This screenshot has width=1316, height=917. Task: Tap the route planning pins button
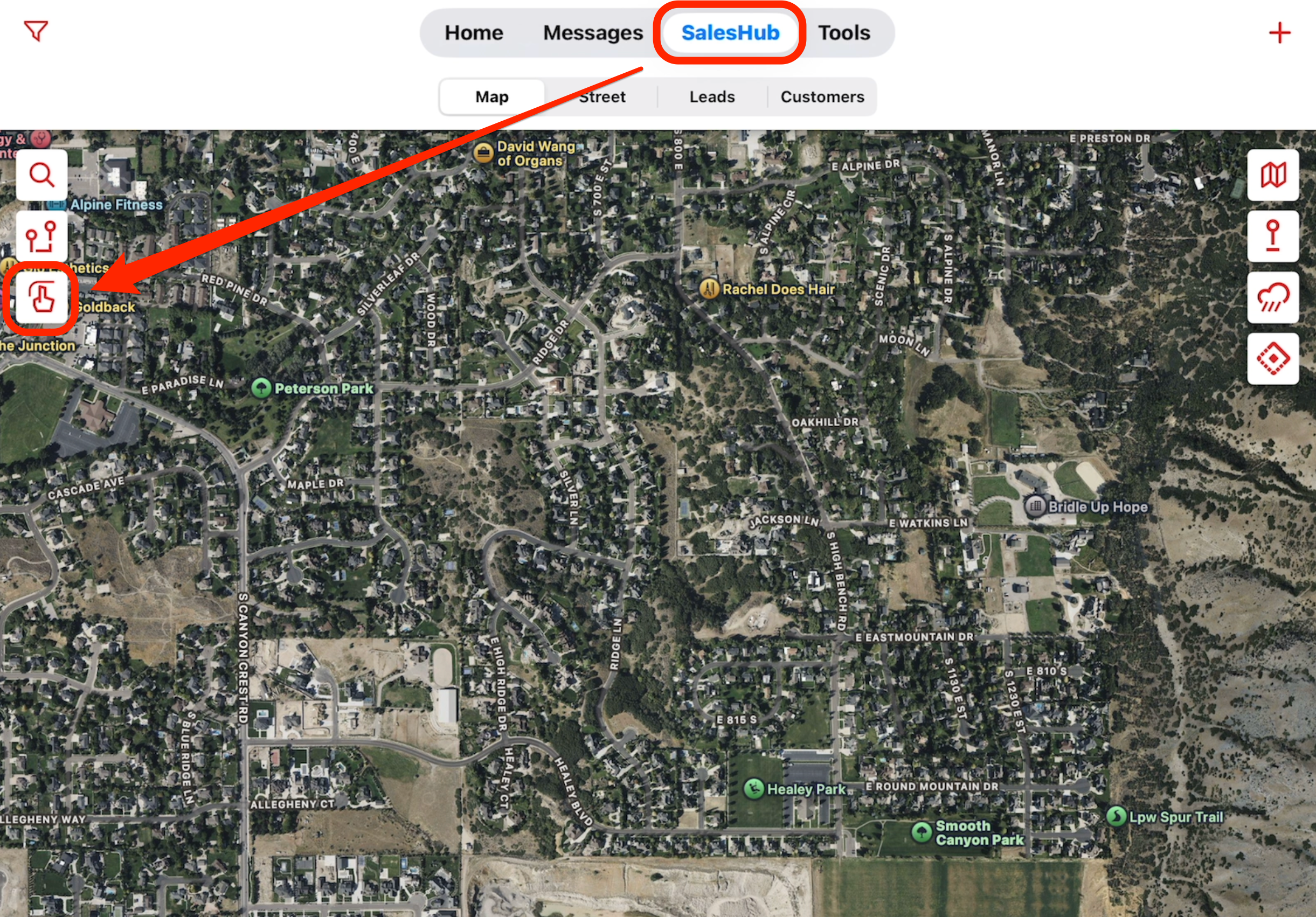point(42,236)
